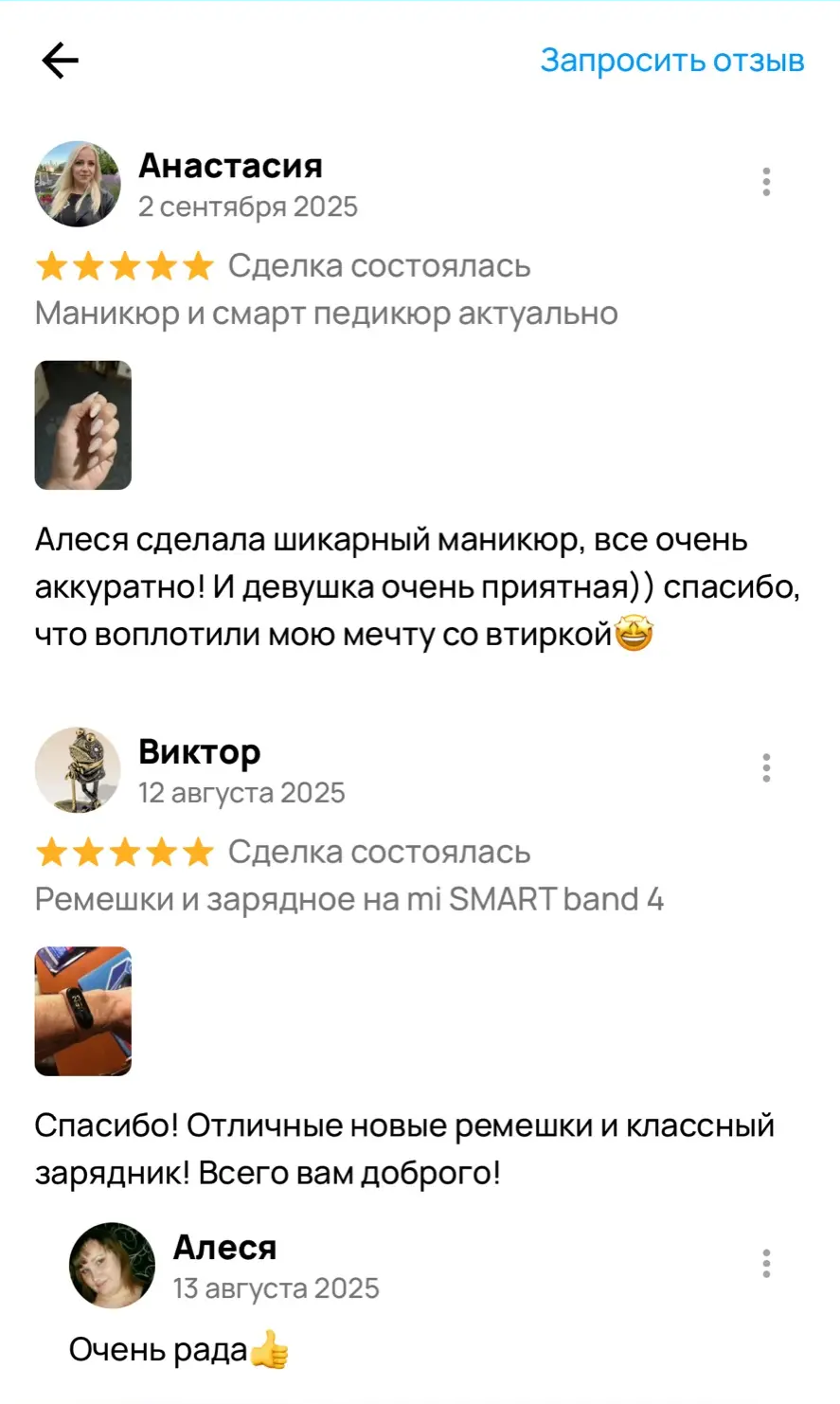The width and height of the screenshot is (840, 1404).
Task: Tap Viktor's profile avatar
Action: point(78,770)
